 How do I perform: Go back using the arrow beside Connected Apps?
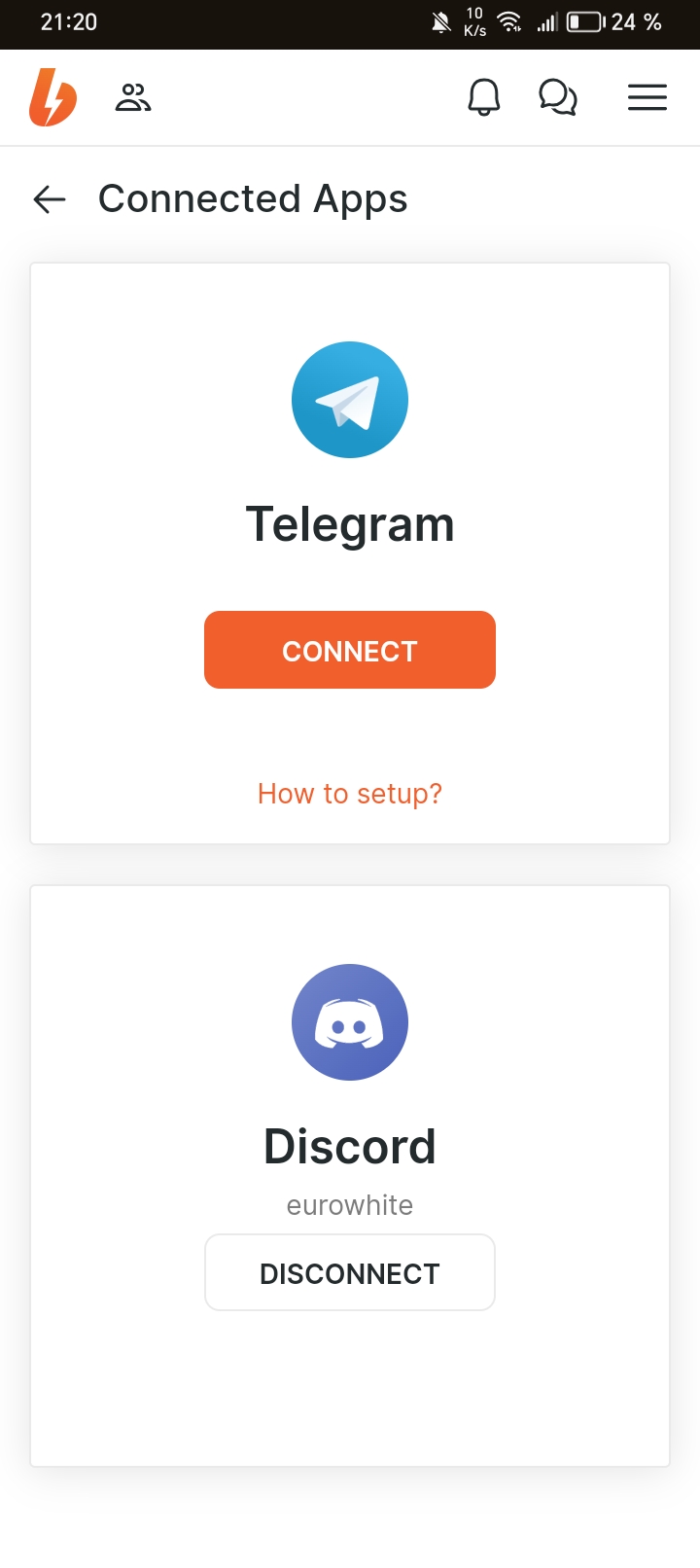(x=50, y=199)
